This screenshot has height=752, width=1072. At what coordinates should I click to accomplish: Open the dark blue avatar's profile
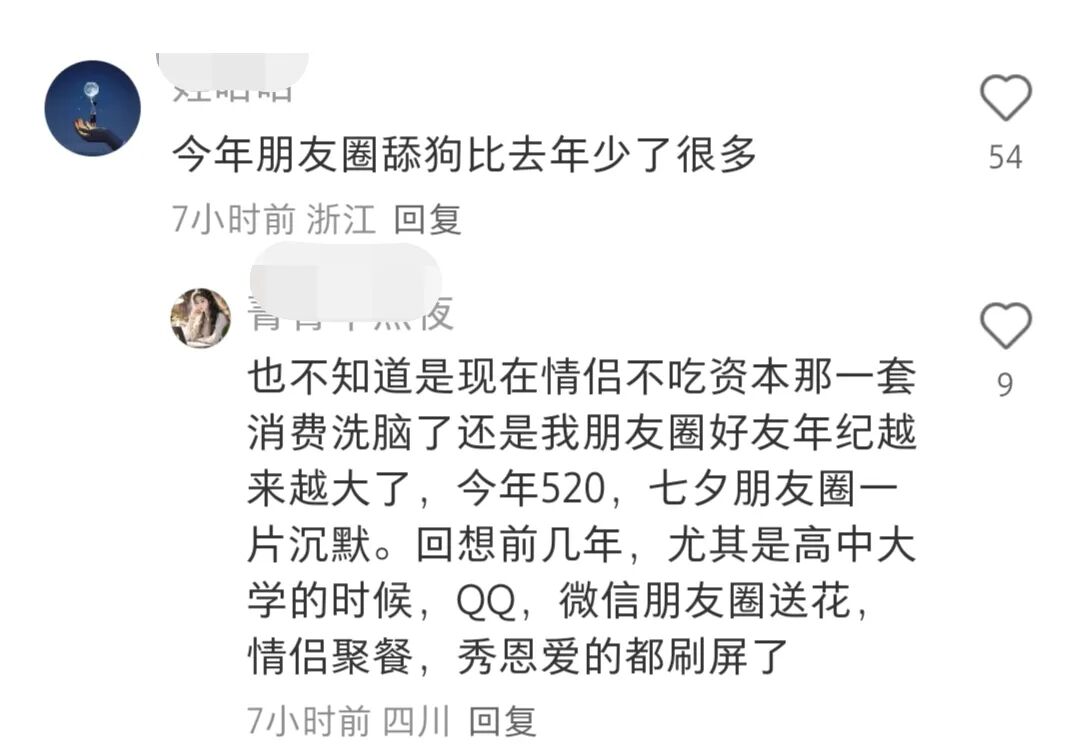tap(92, 108)
